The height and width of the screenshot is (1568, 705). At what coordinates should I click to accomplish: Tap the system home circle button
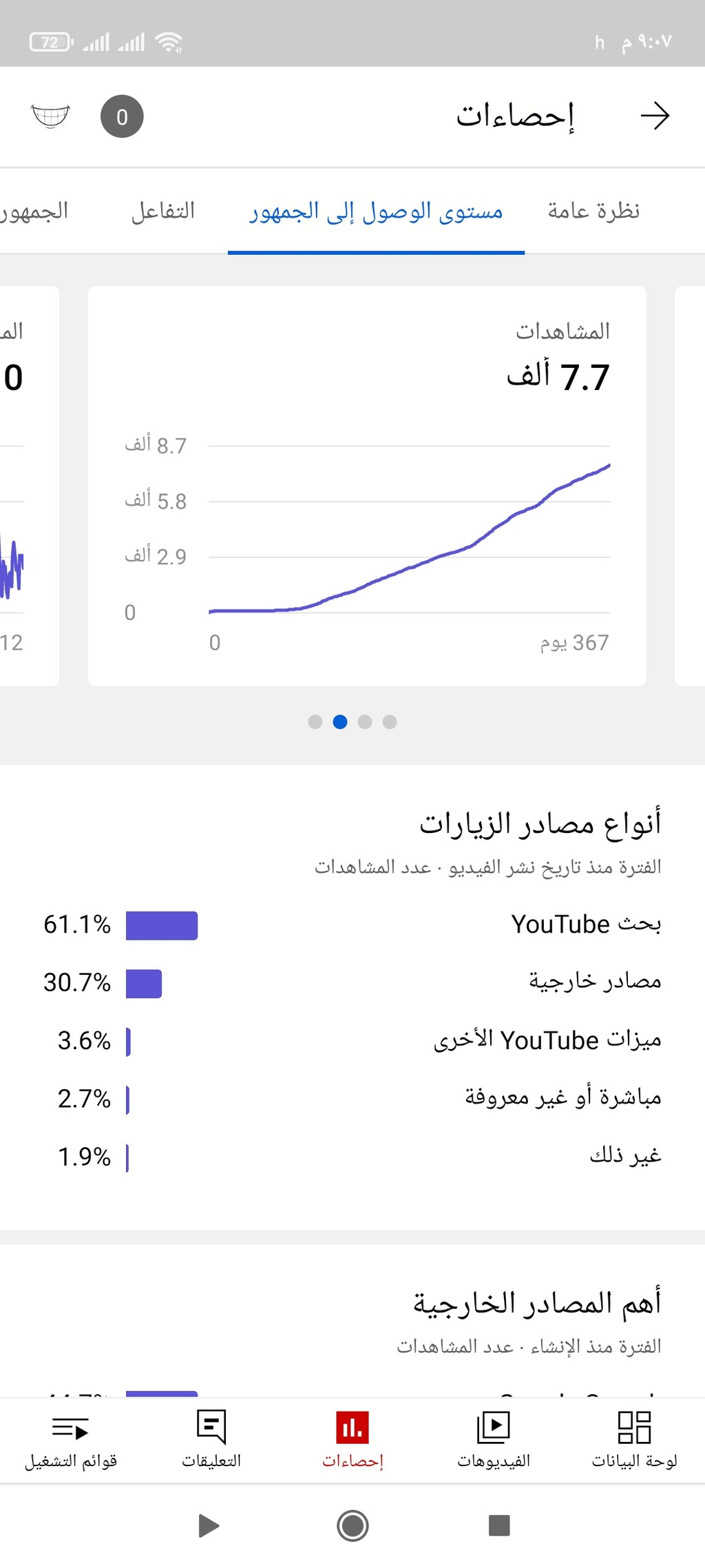(x=352, y=1525)
